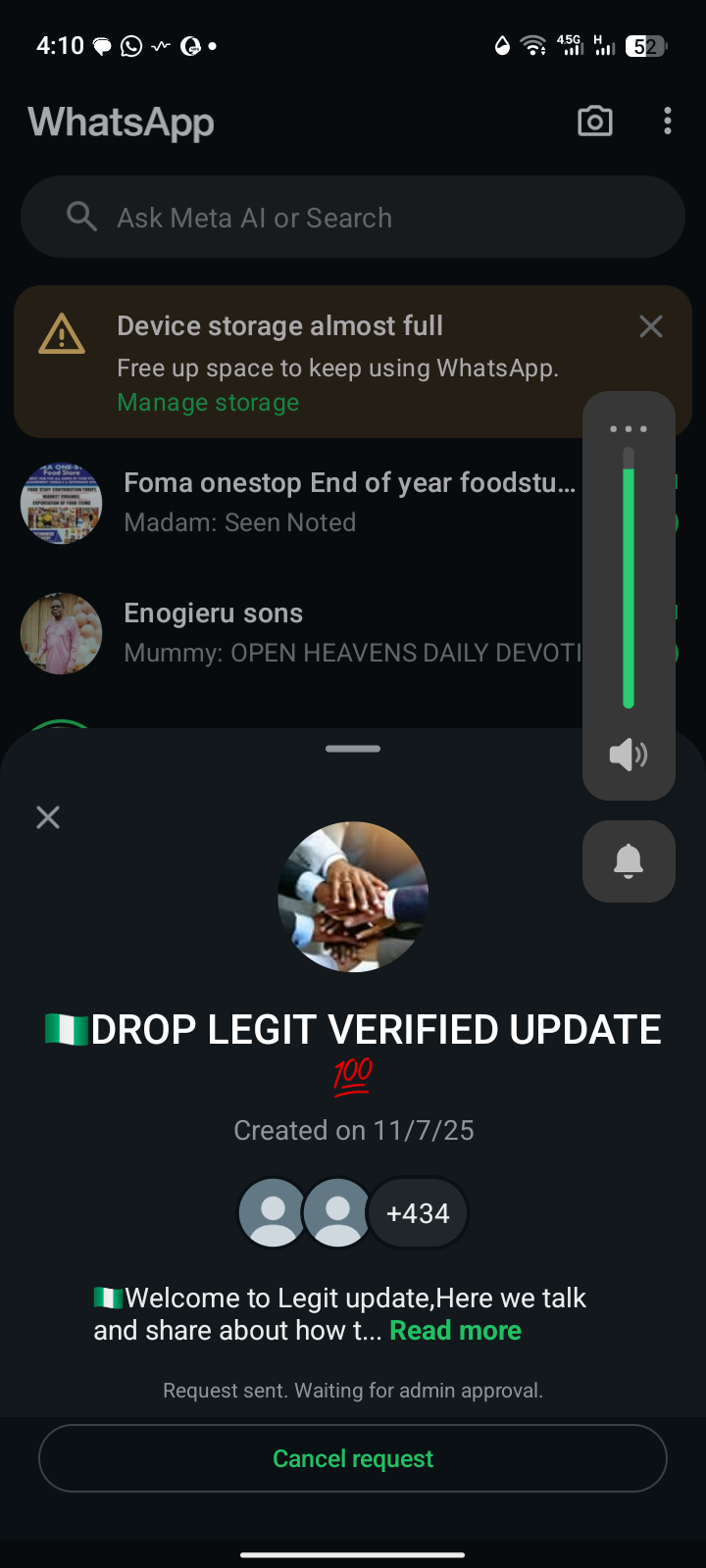706x1568 pixels.
Task: Expand group description with Read more
Action: tap(456, 1331)
